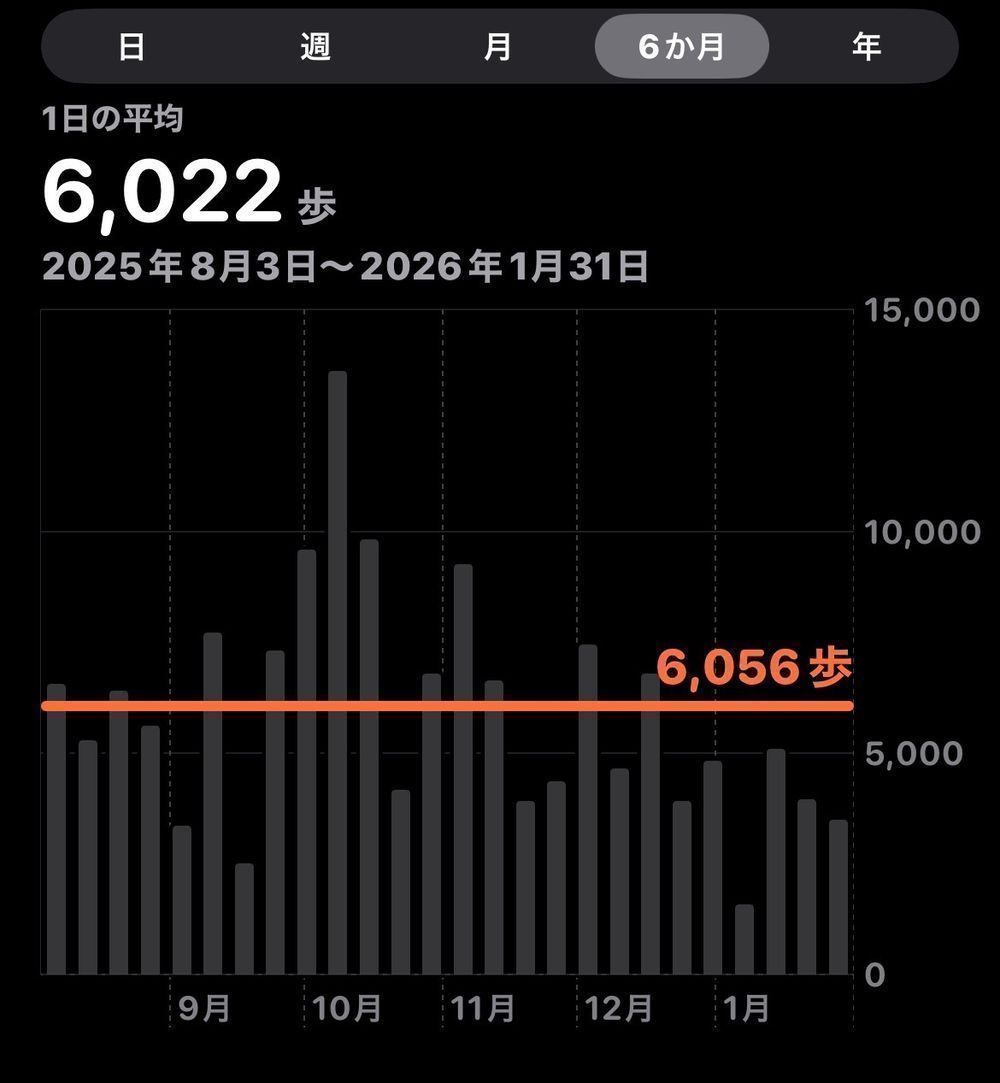Image resolution: width=1000 pixels, height=1083 pixels.
Task: Select the 6か月 segment
Action: pyautogui.click(x=682, y=46)
